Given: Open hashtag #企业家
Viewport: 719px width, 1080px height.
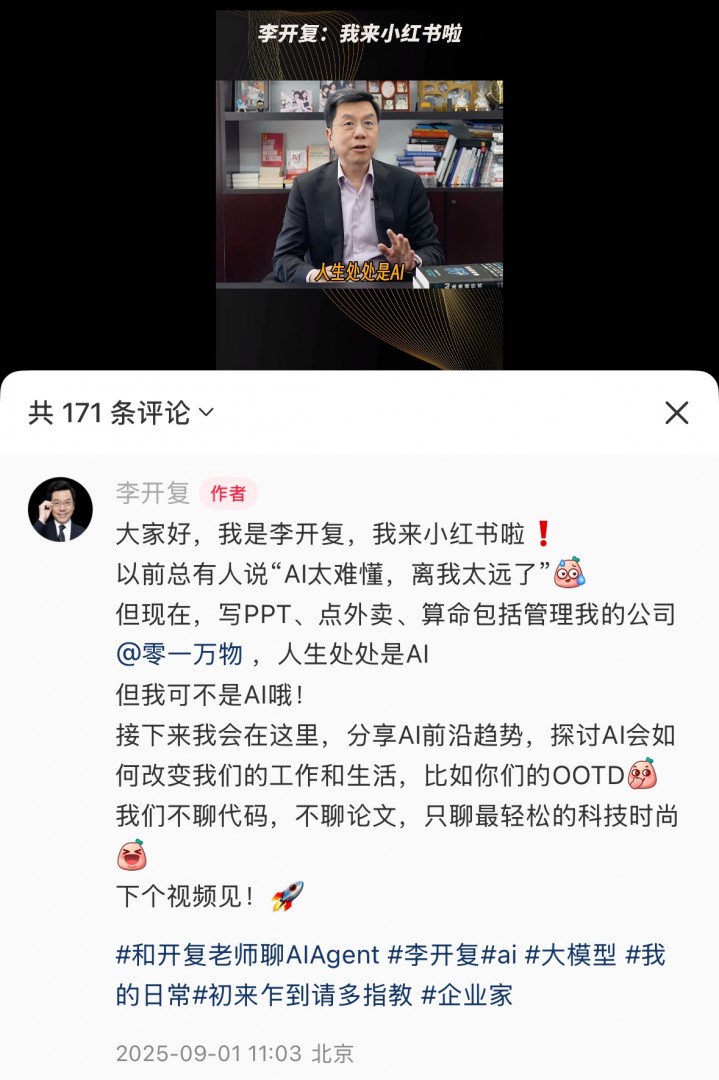Looking at the screenshot, I should [468, 996].
